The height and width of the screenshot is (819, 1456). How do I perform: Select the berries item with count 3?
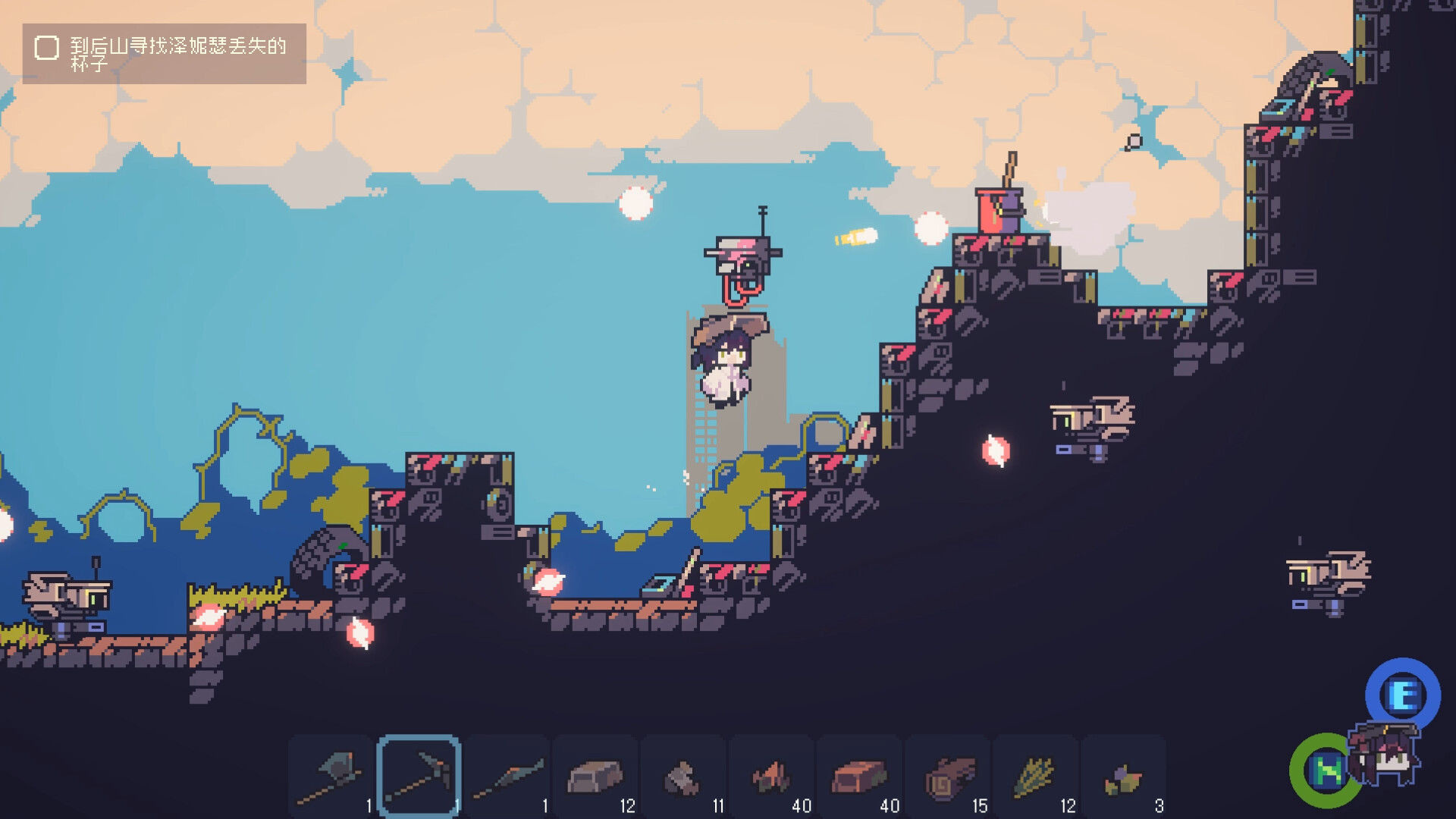click(1123, 777)
